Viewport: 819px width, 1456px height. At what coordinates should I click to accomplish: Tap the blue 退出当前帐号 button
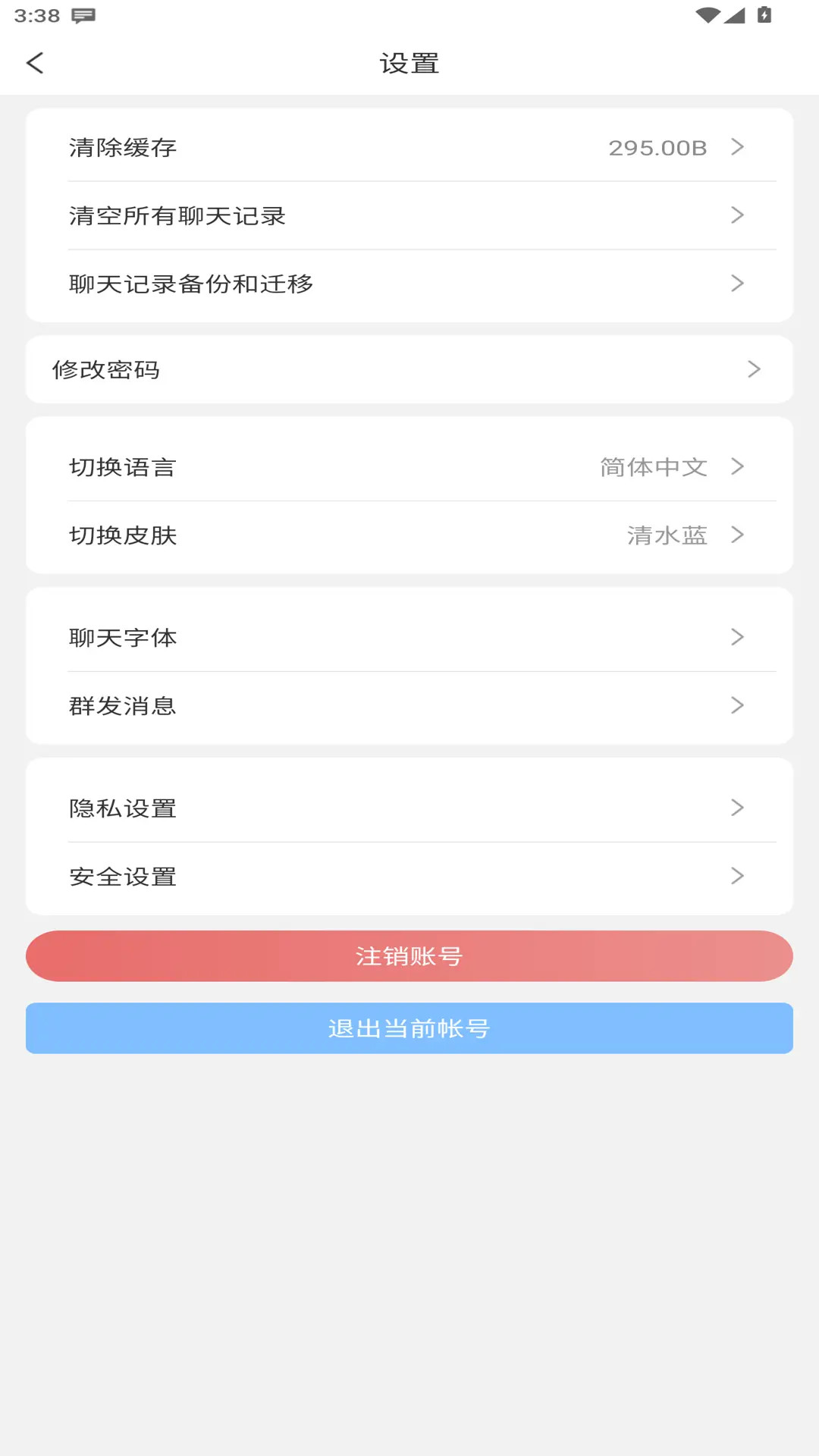click(x=409, y=1028)
